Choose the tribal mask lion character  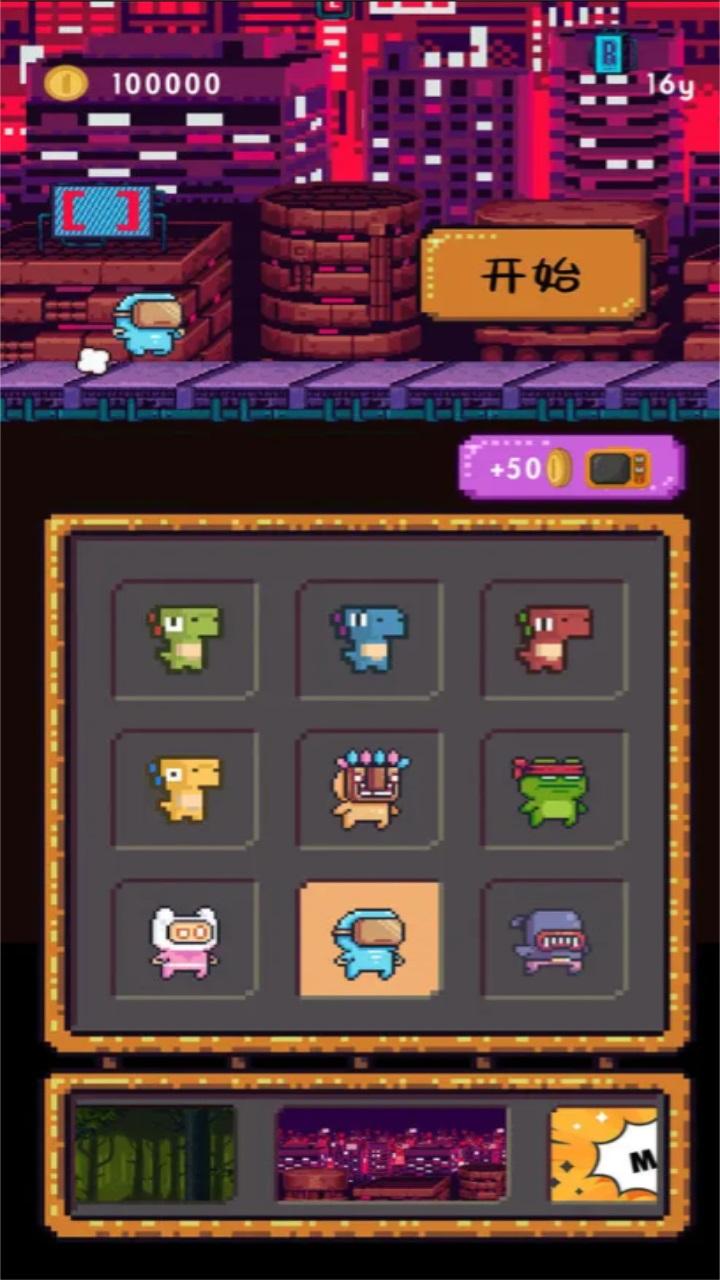coord(369,789)
